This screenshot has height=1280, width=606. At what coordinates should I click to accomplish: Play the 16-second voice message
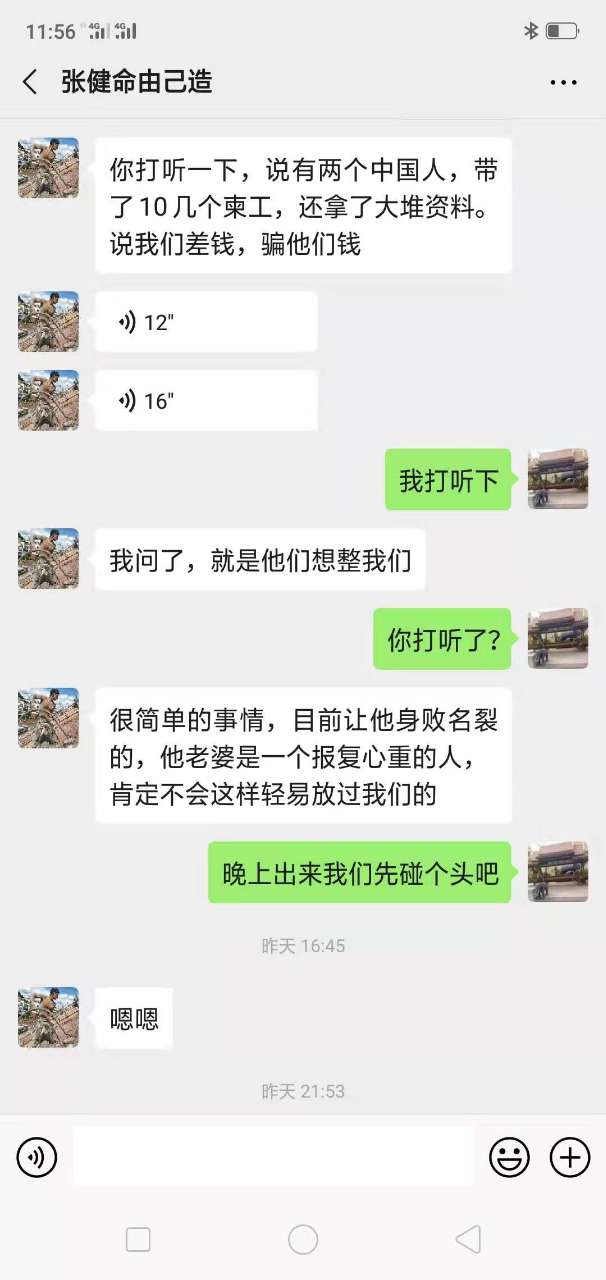click(206, 401)
